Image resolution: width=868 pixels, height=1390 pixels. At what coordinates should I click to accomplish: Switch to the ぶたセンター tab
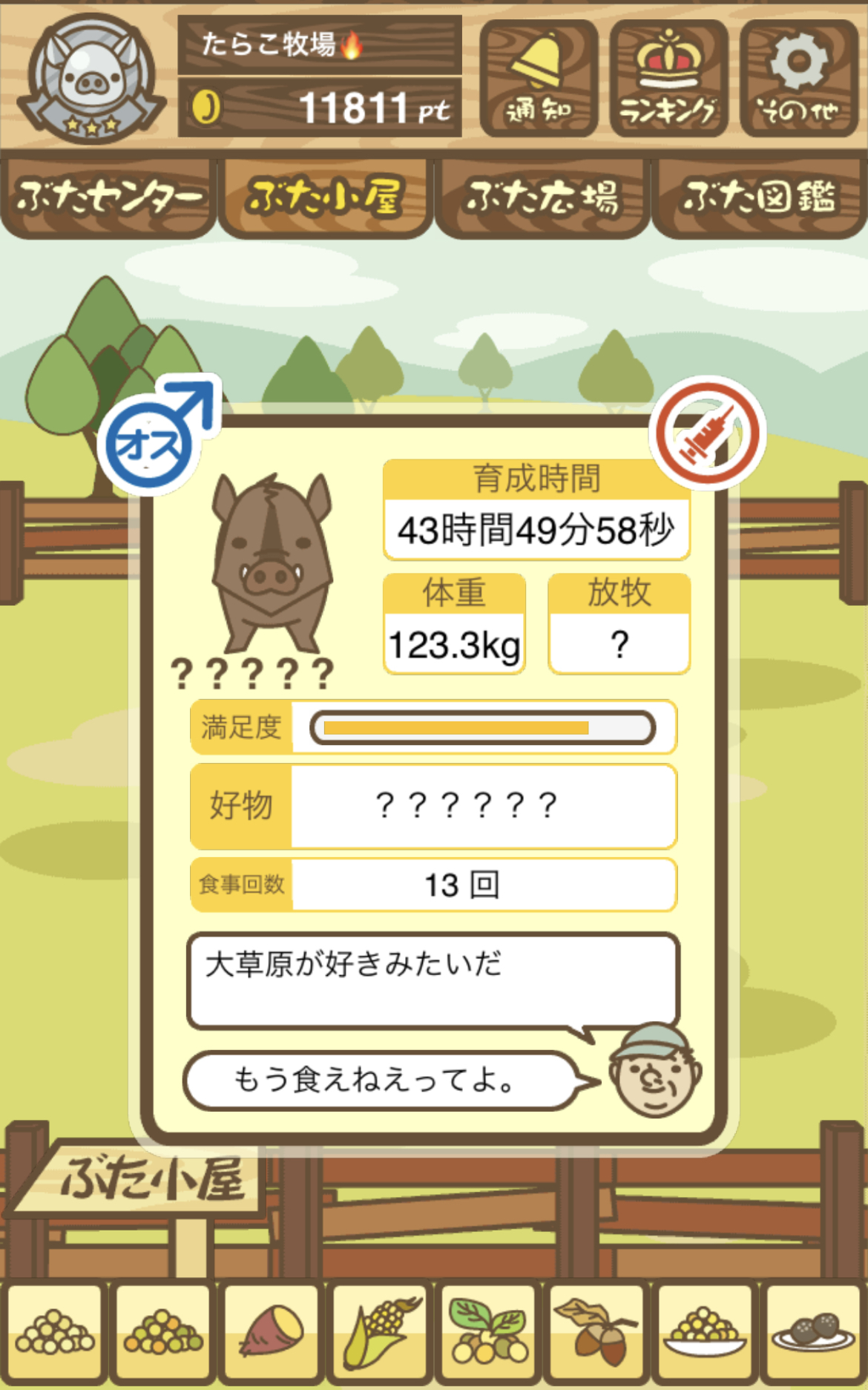[x=108, y=197]
